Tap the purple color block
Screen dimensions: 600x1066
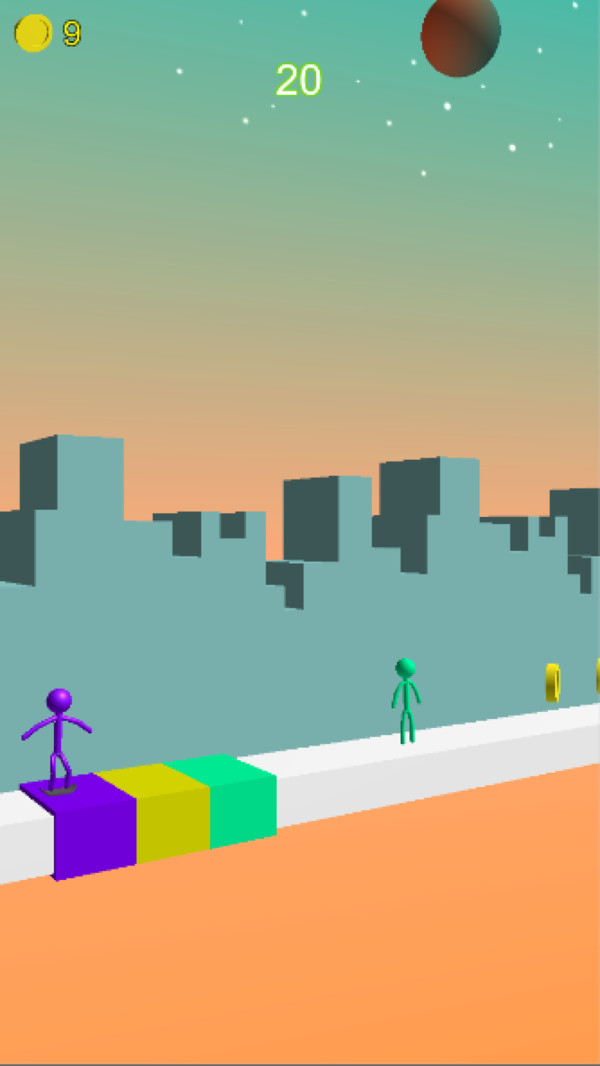point(93,830)
